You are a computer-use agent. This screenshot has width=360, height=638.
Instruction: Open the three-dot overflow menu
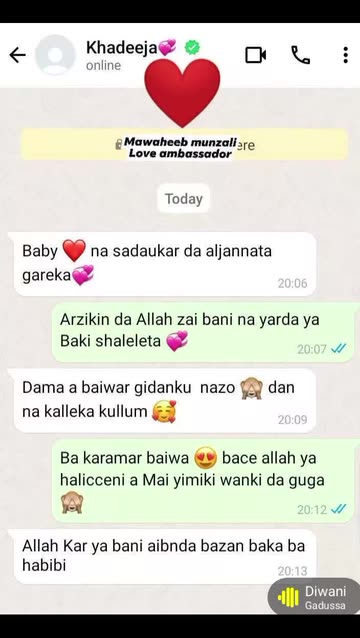(x=345, y=55)
